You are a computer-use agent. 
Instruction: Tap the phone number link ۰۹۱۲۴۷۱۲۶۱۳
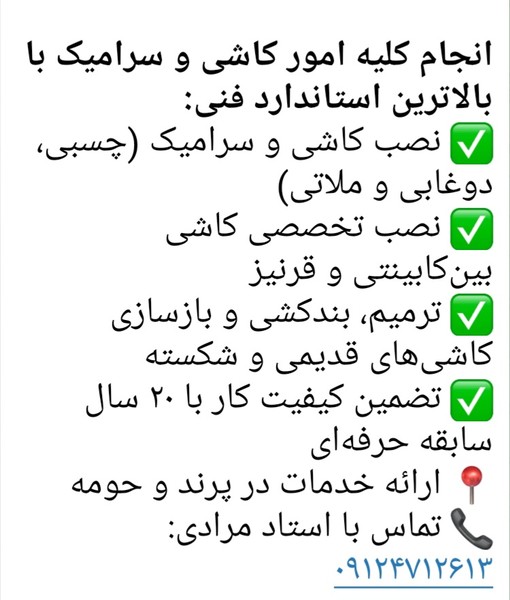414,569
